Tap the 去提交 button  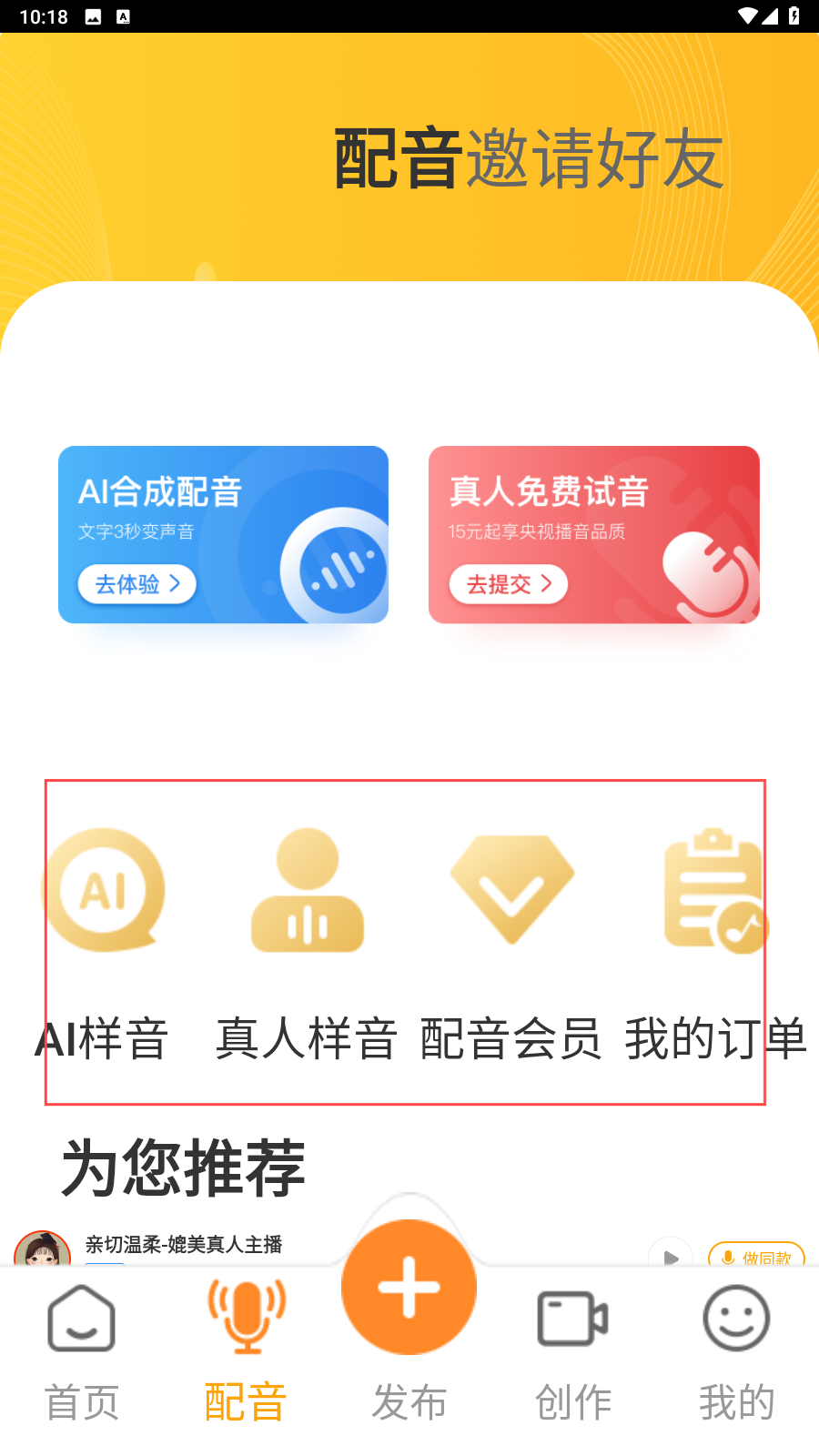pyautogui.click(x=508, y=584)
